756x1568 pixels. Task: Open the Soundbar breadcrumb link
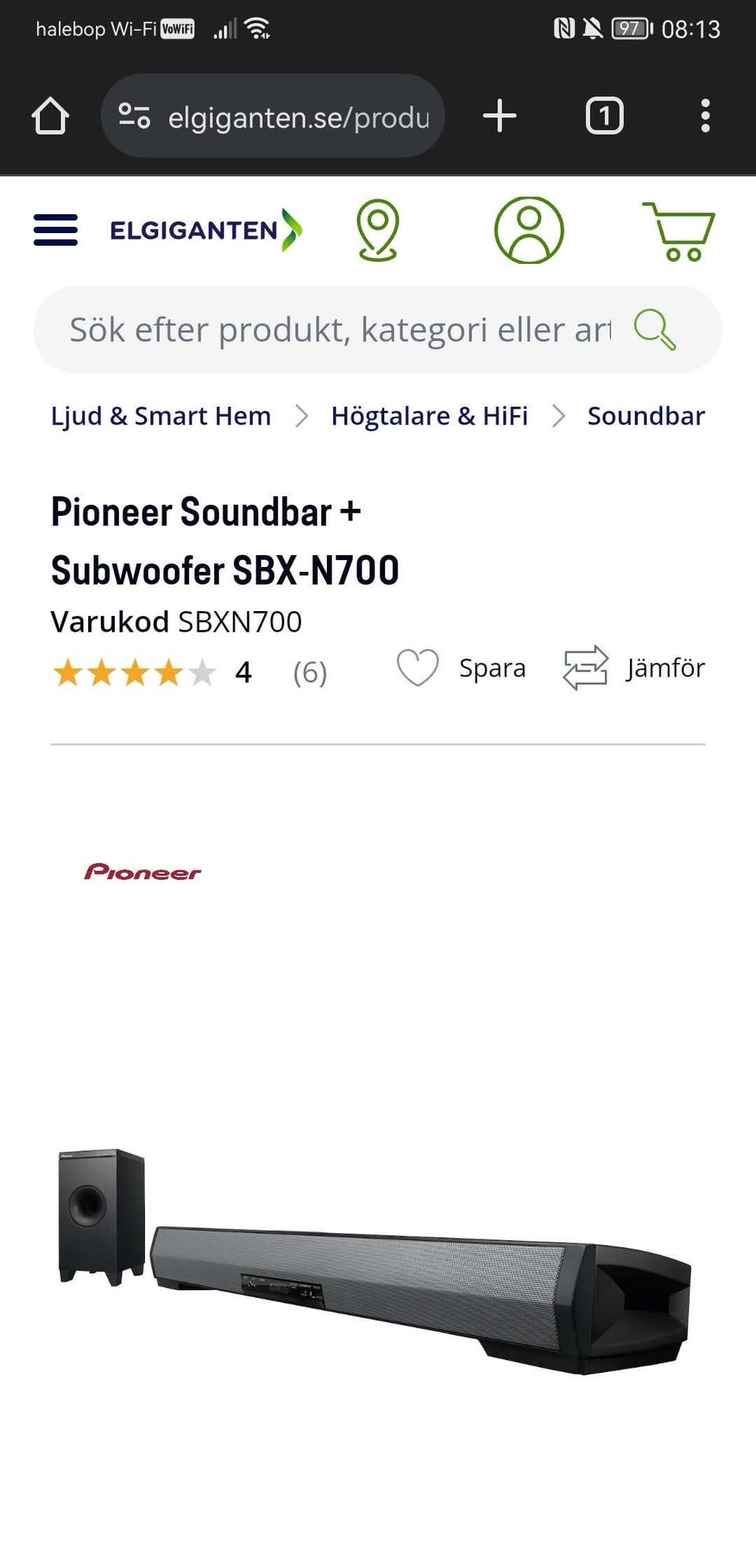coord(646,416)
